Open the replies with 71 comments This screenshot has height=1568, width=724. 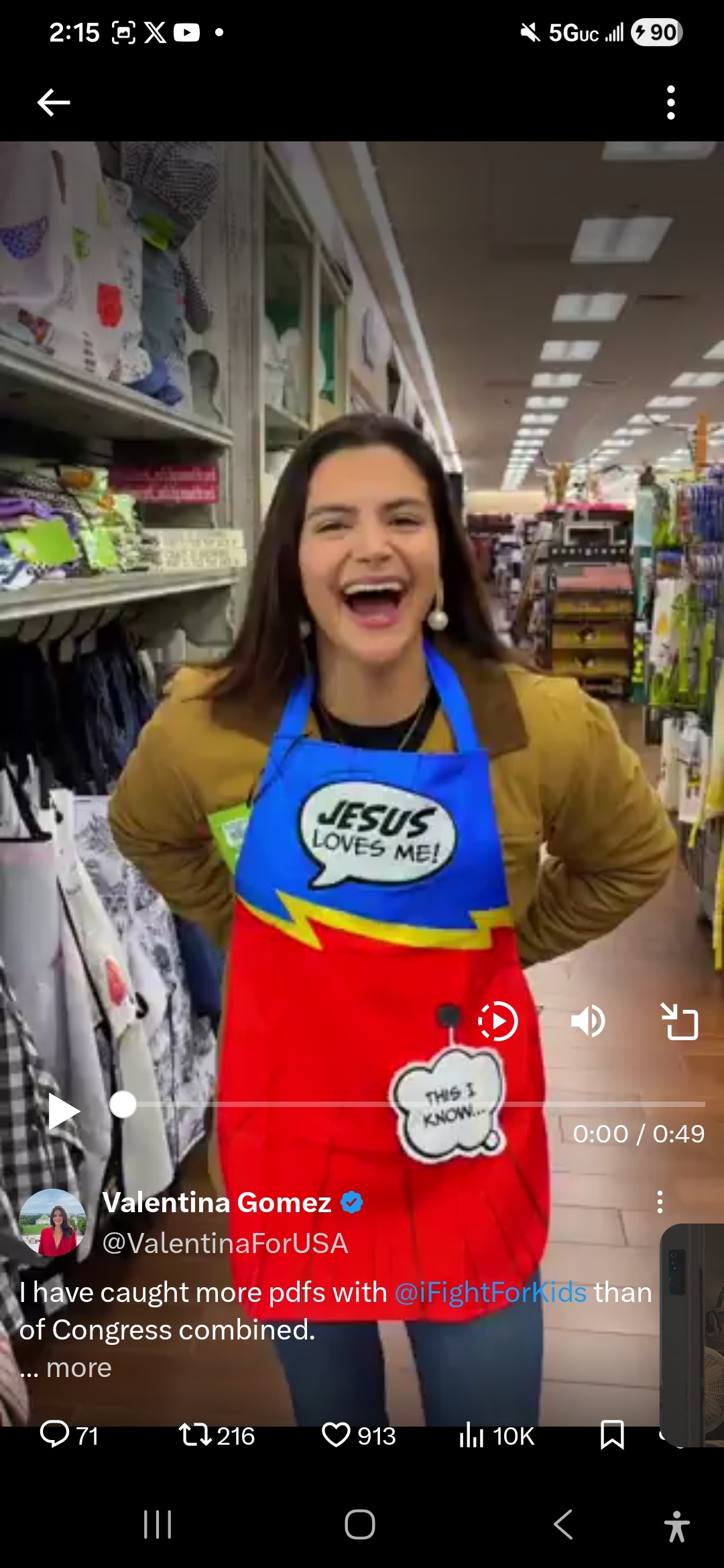(69, 1435)
